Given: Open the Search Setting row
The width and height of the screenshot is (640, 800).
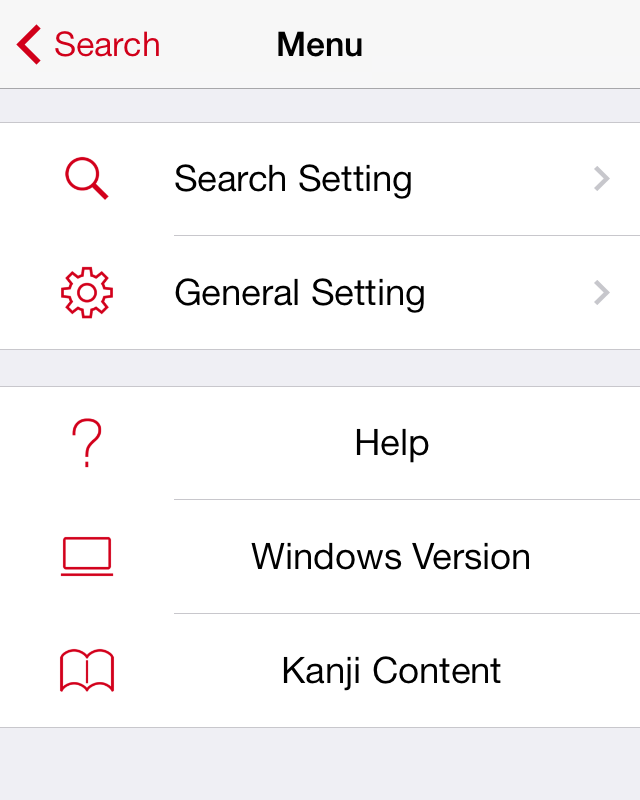Looking at the screenshot, I should point(320,180).
